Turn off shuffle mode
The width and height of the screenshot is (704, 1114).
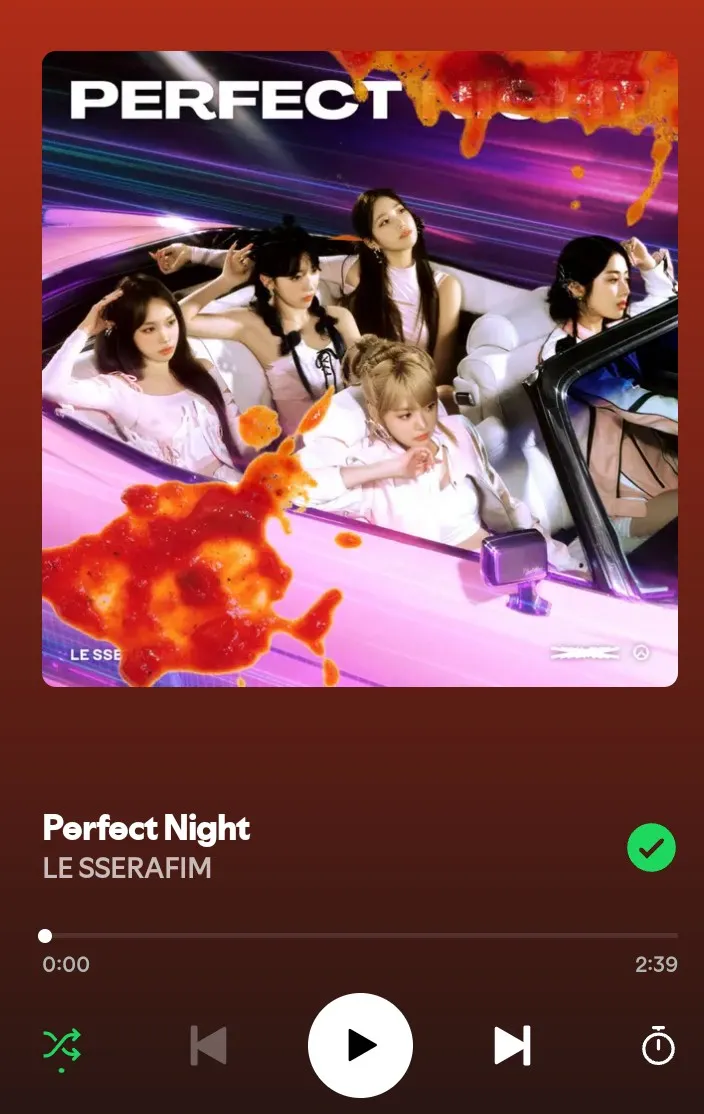tap(62, 1046)
